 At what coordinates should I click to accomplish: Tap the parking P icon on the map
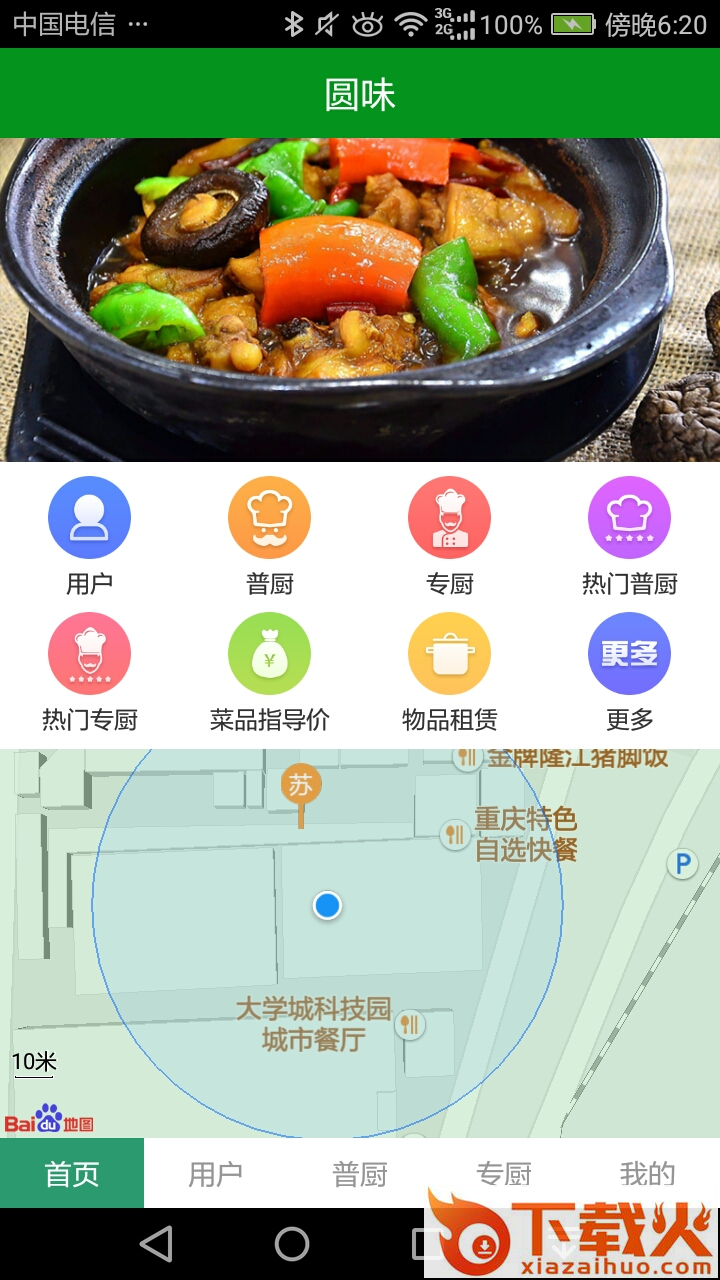click(683, 861)
